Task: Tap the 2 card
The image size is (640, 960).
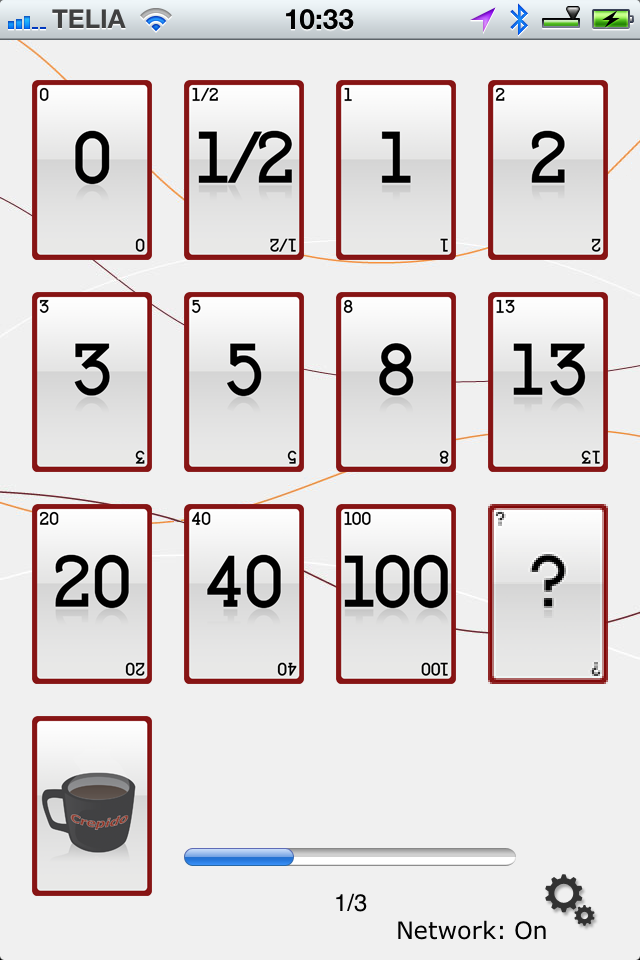Action: 548,170
